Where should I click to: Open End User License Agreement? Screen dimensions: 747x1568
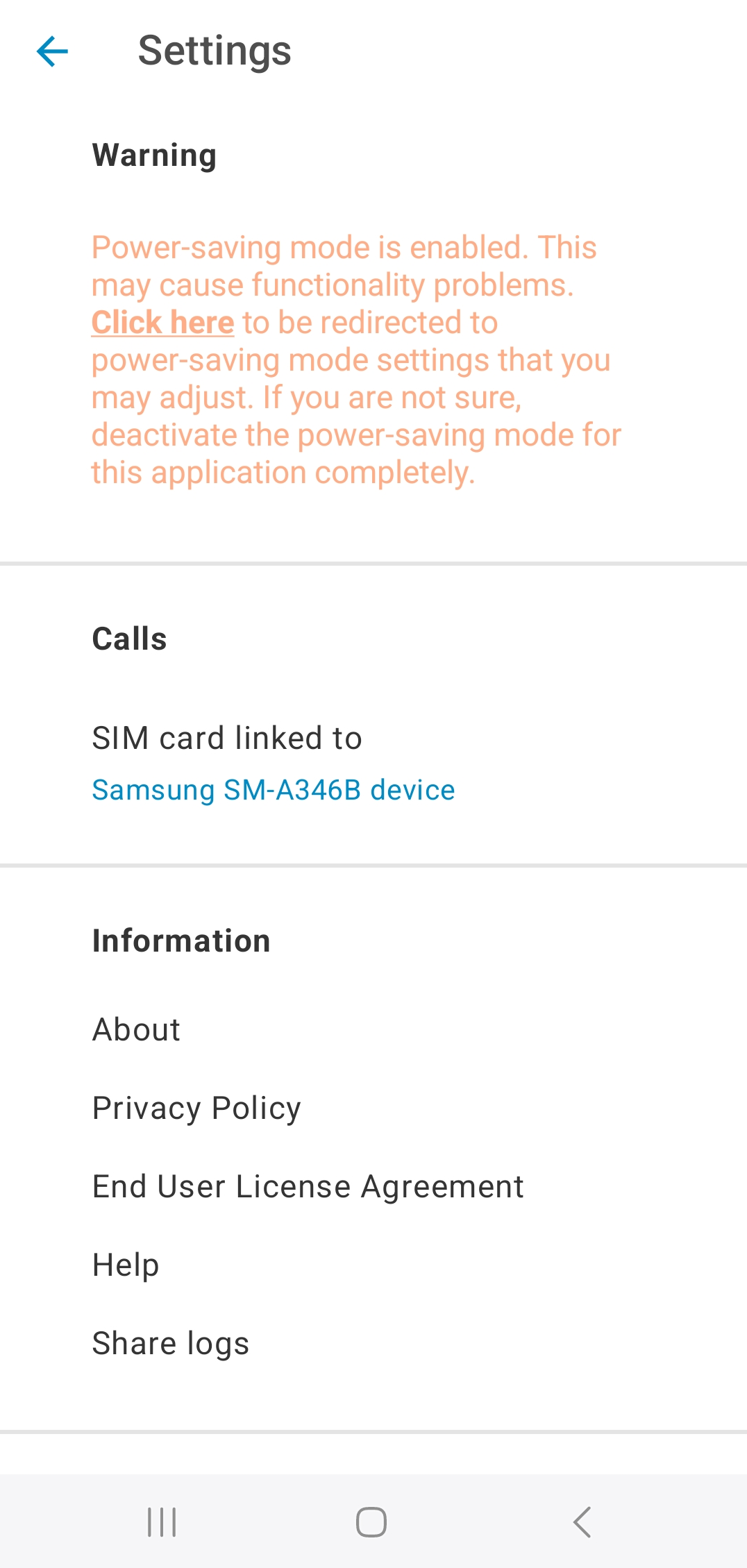click(x=308, y=1186)
